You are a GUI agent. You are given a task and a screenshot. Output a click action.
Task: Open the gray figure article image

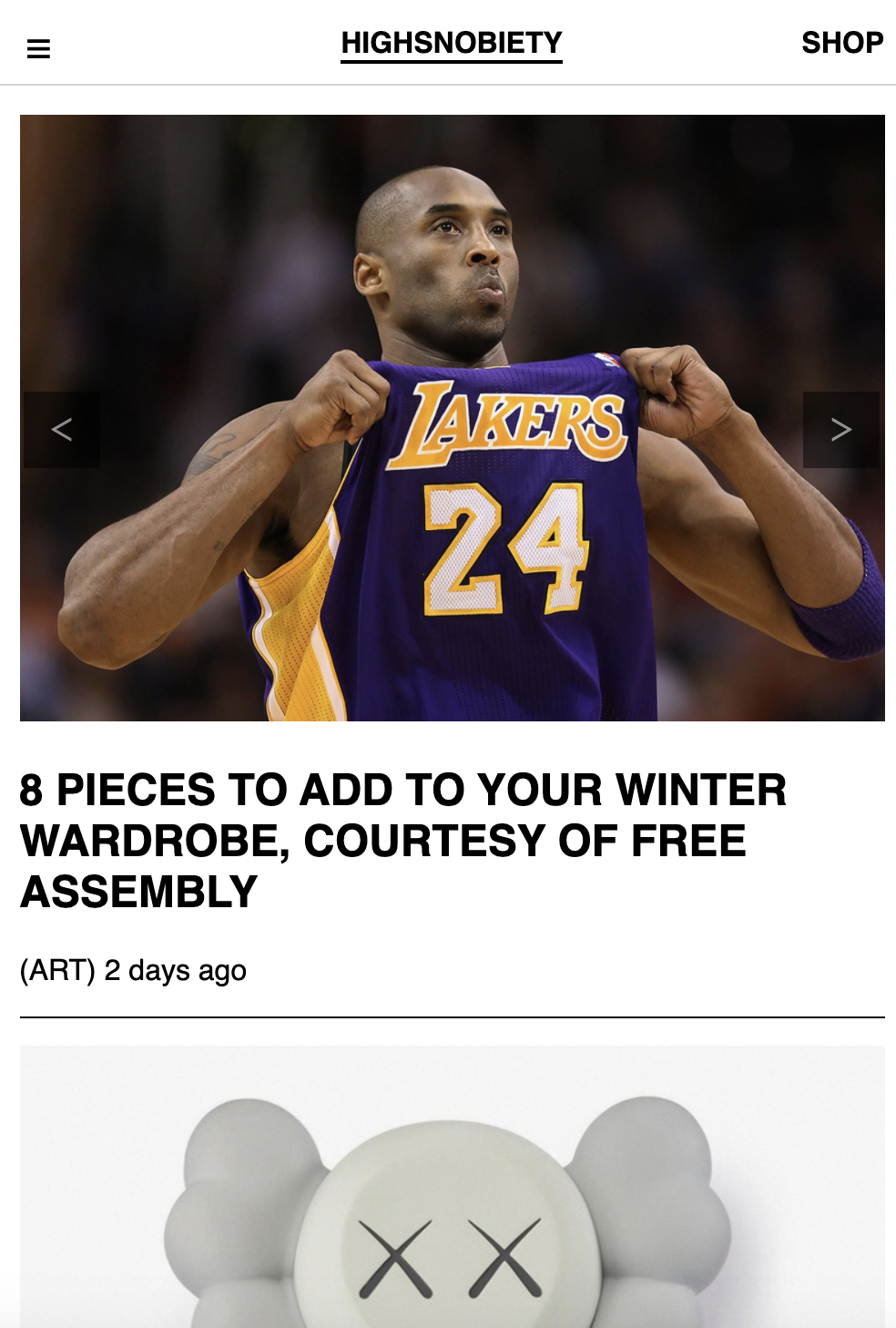point(453,1187)
